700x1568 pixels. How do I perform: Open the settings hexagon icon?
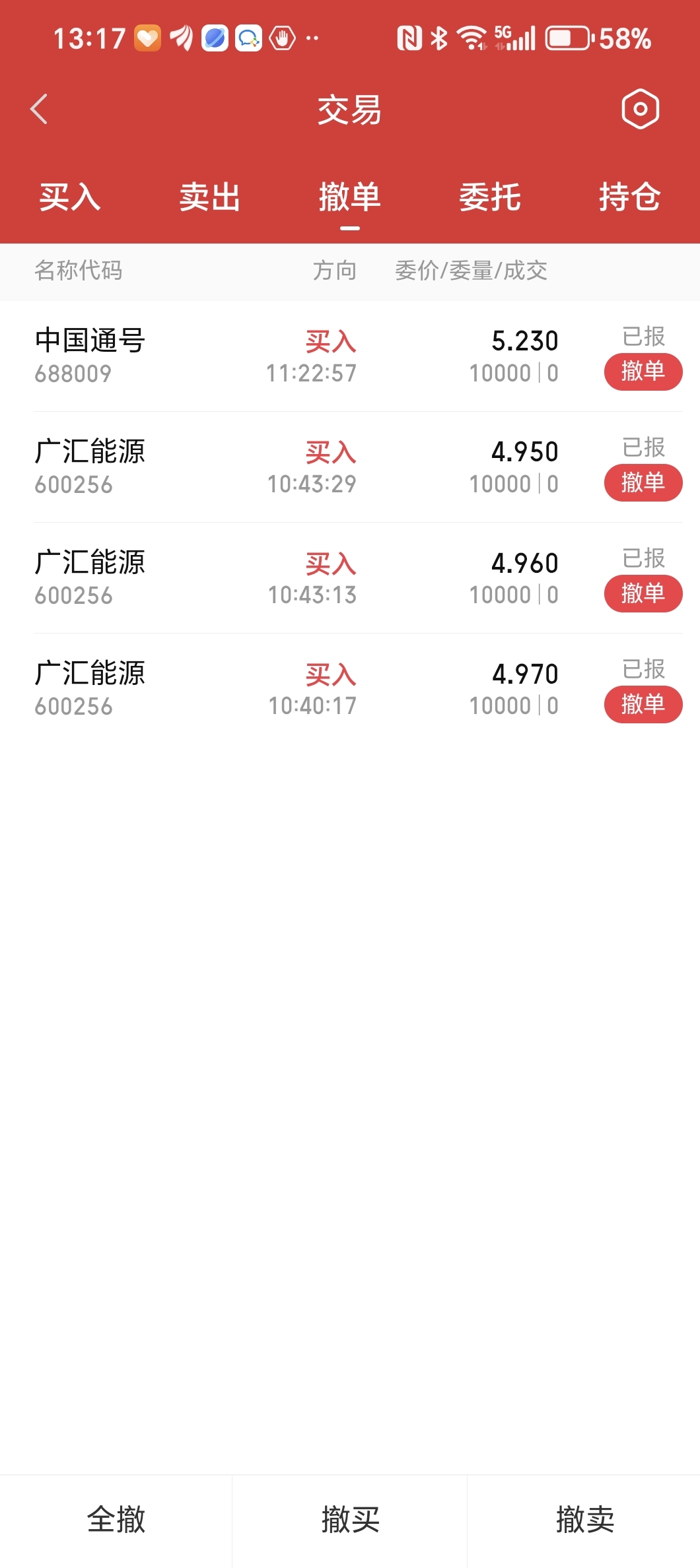(640, 109)
